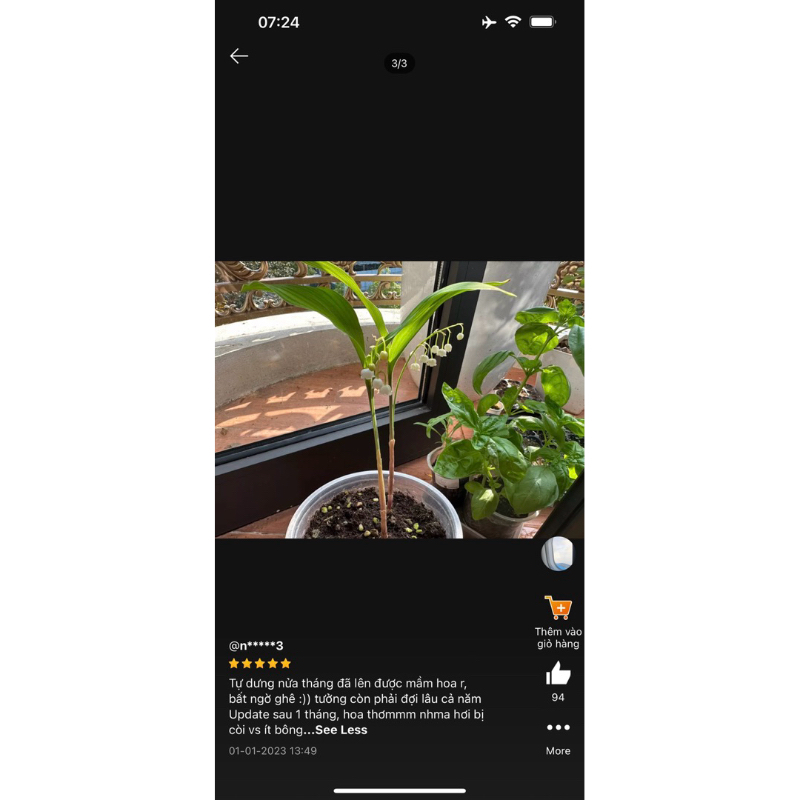Open the product thumbnail above the cart
This screenshot has height=800, width=800.
(558, 554)
